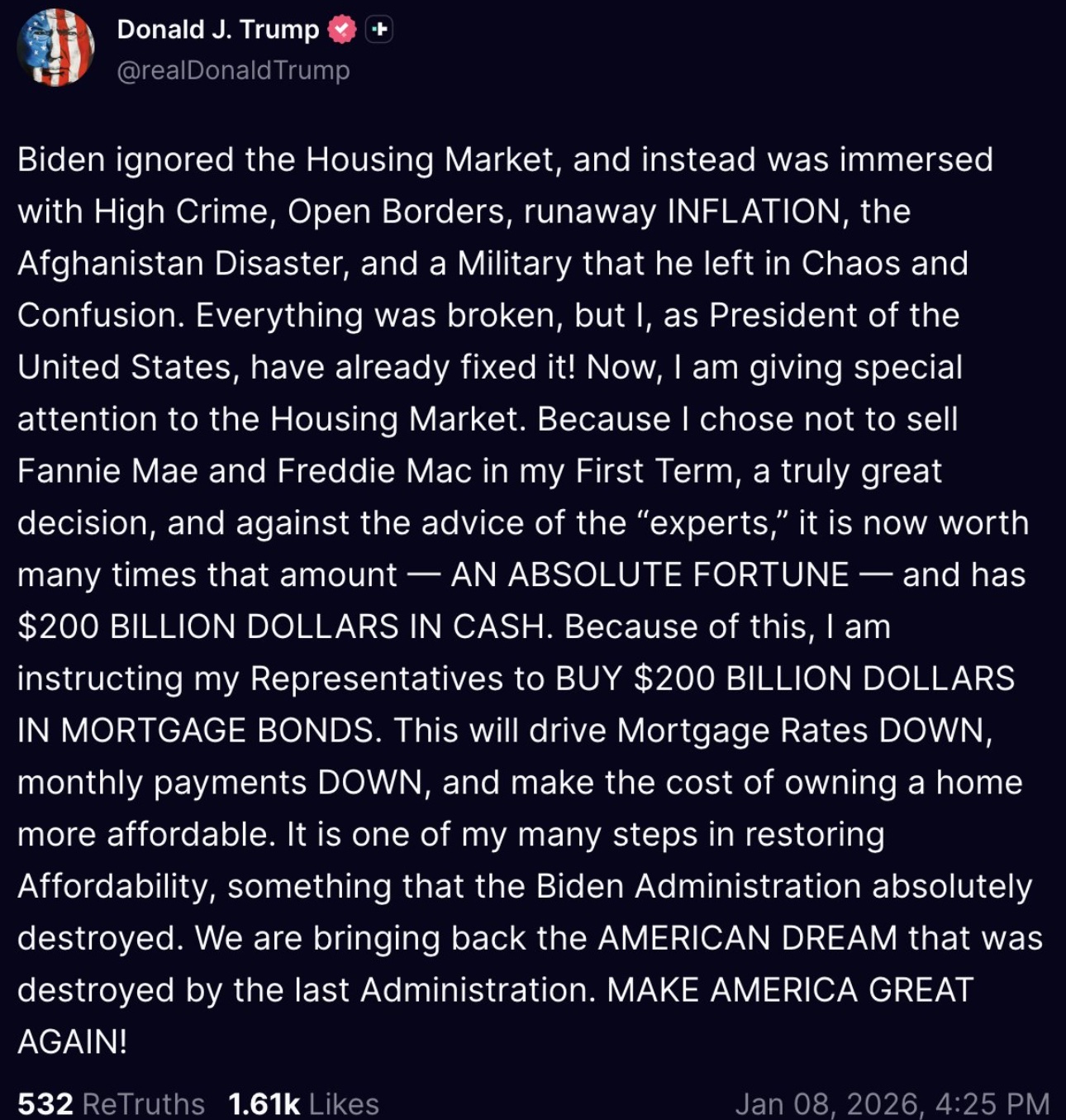Open the @realDonaldTrump handle
The height and width of the screenshot is (1120, 1066).
tap(233, 70)
